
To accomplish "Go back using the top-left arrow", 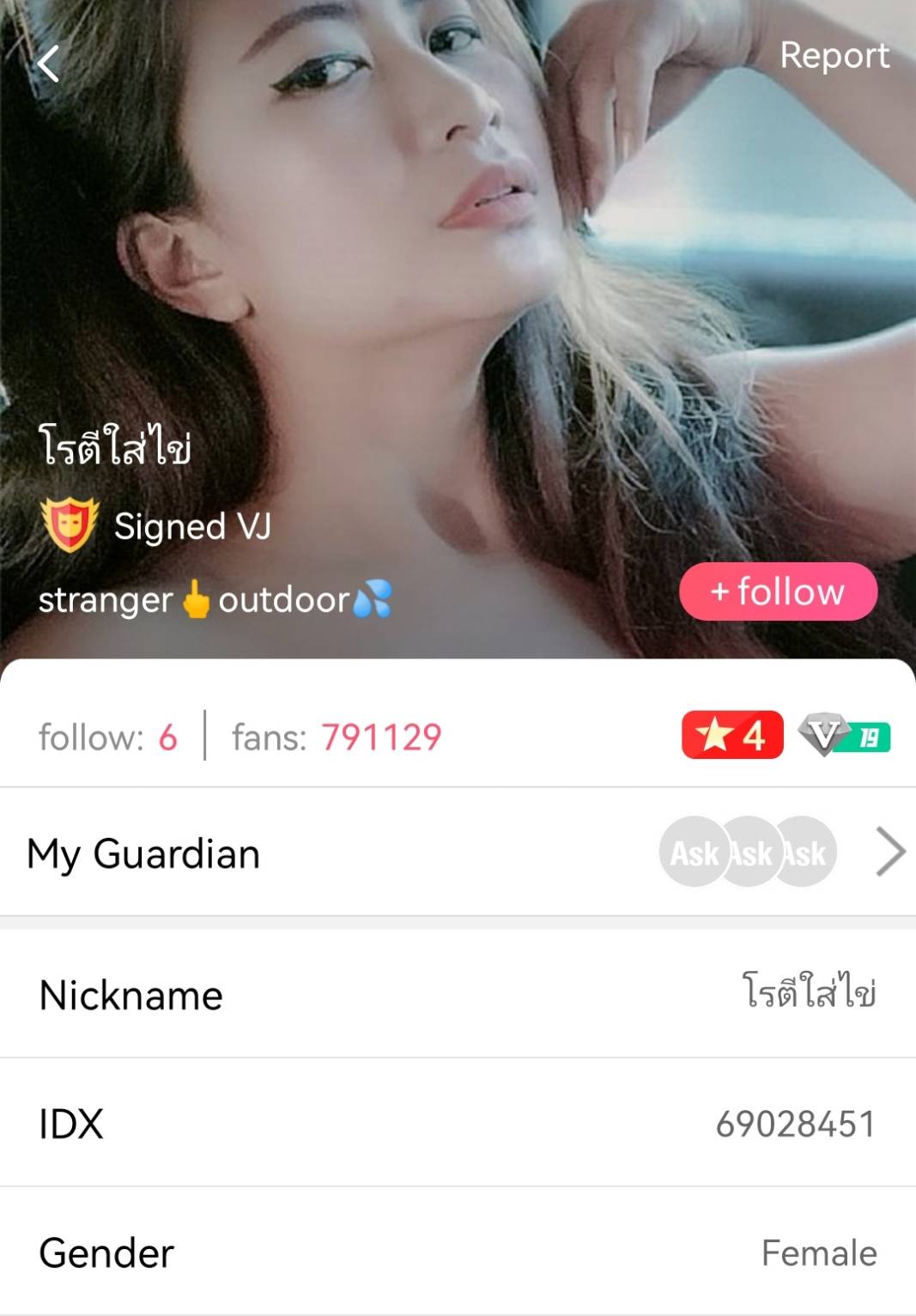I will 48,63.
